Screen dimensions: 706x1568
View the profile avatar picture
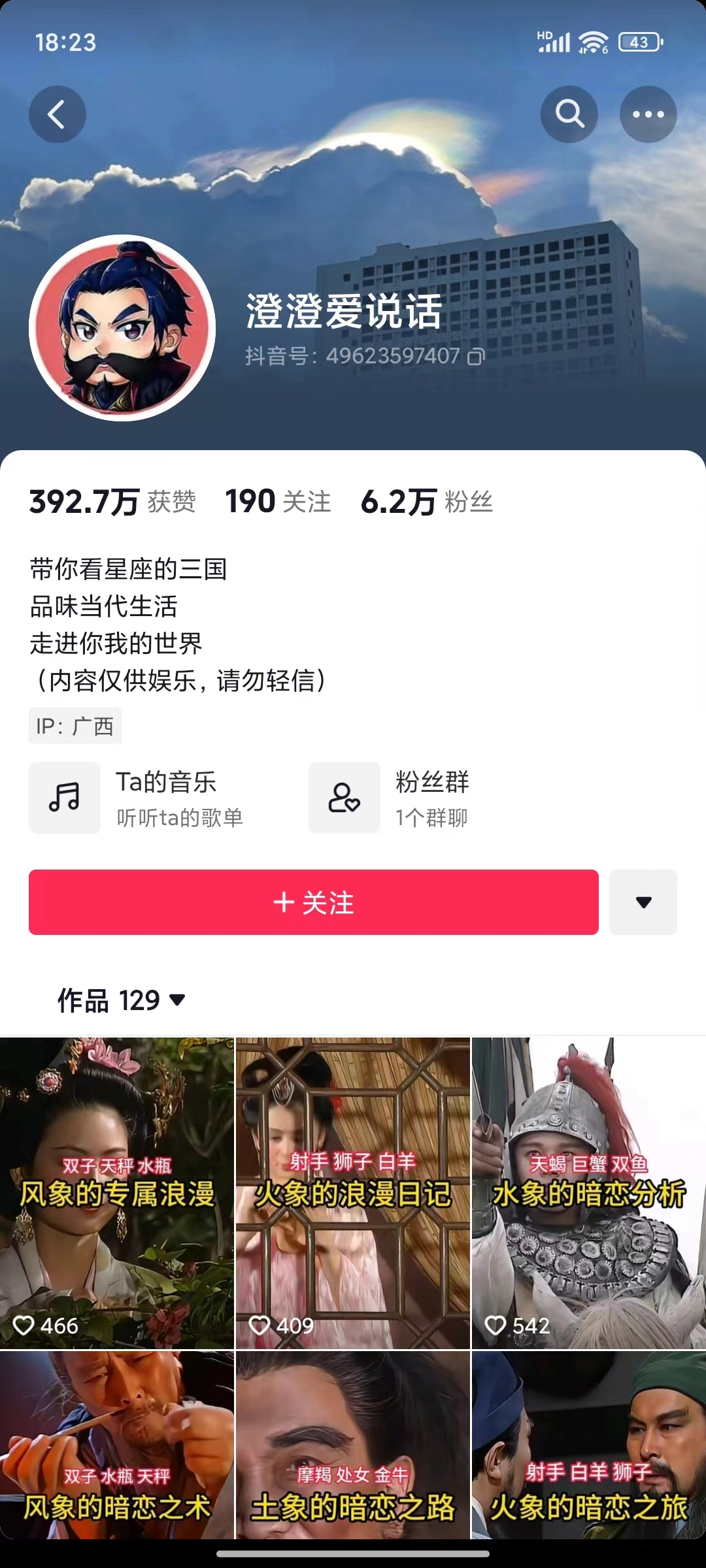point(122,327)
